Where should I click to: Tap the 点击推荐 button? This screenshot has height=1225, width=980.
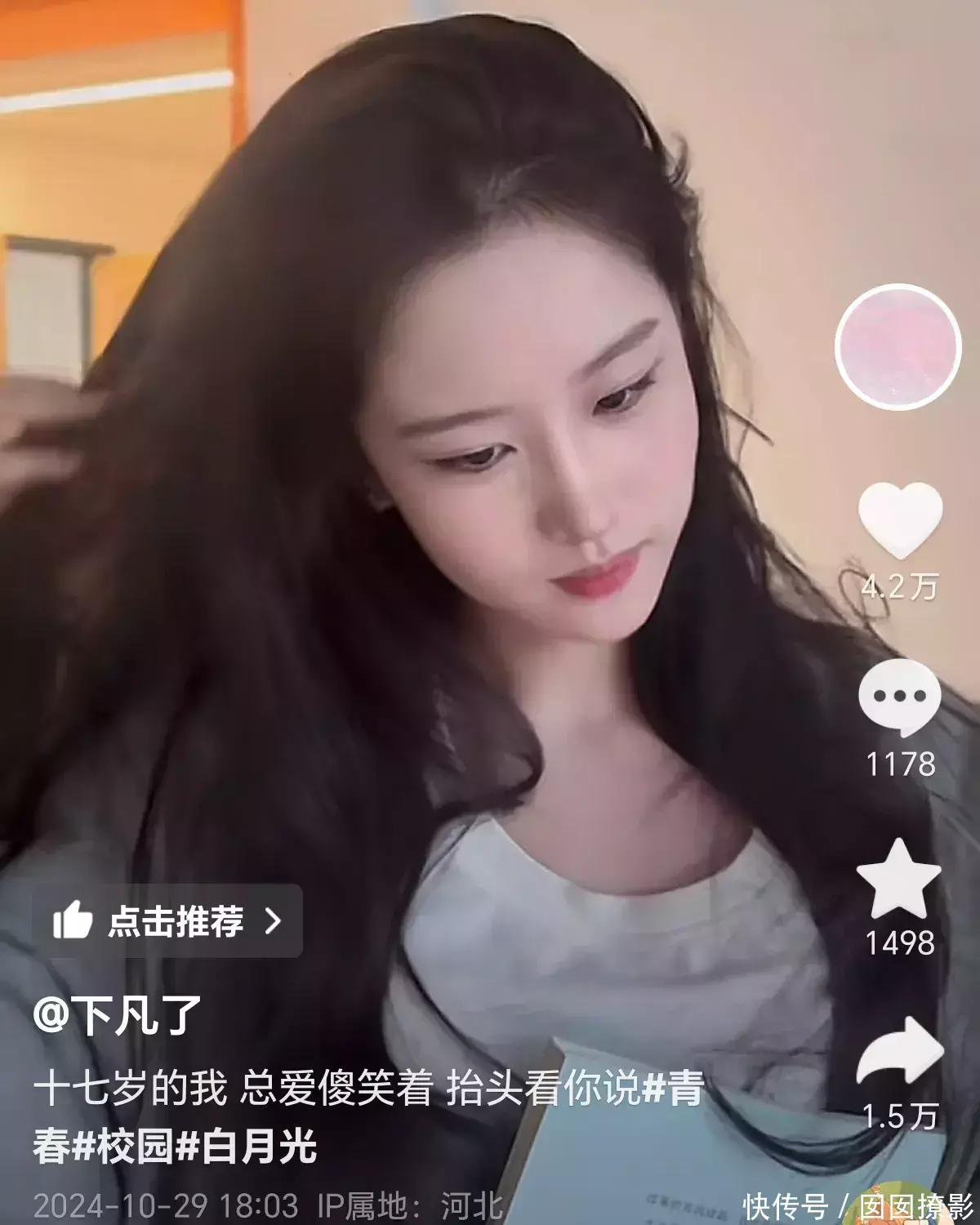pos(167,921)
